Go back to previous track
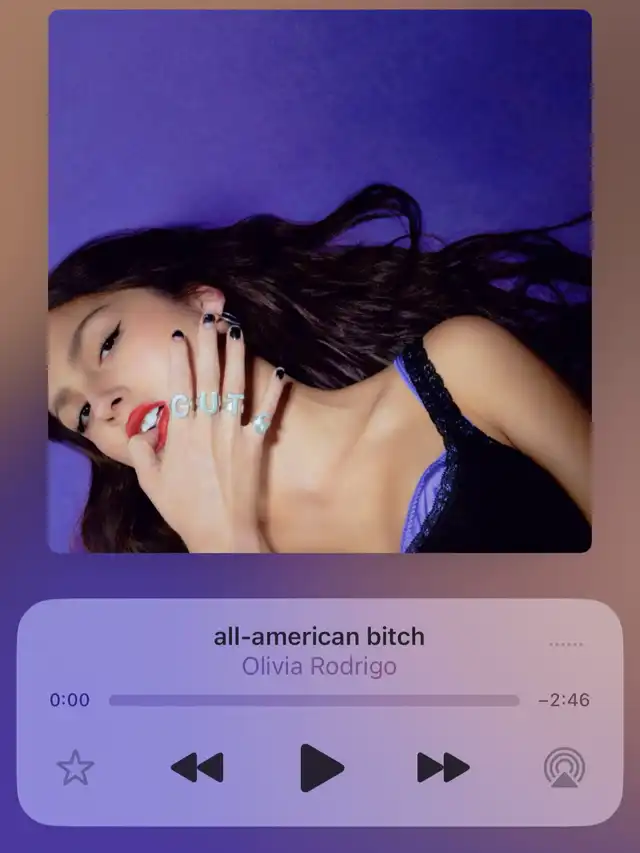Image resolution: width=640 pixels, height=853 pixels. [x=197, y=767]
